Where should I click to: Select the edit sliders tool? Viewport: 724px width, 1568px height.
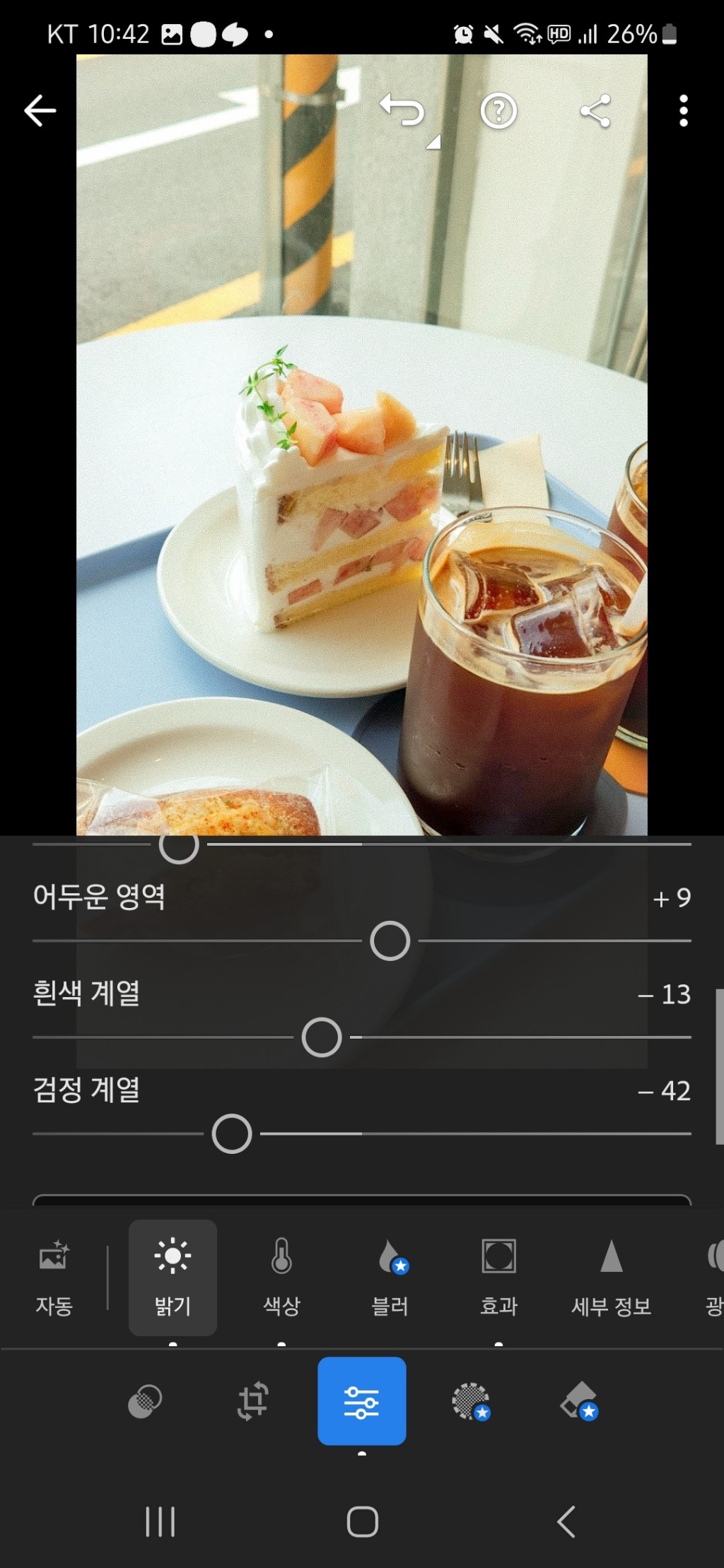click(x=361, y=1401)
